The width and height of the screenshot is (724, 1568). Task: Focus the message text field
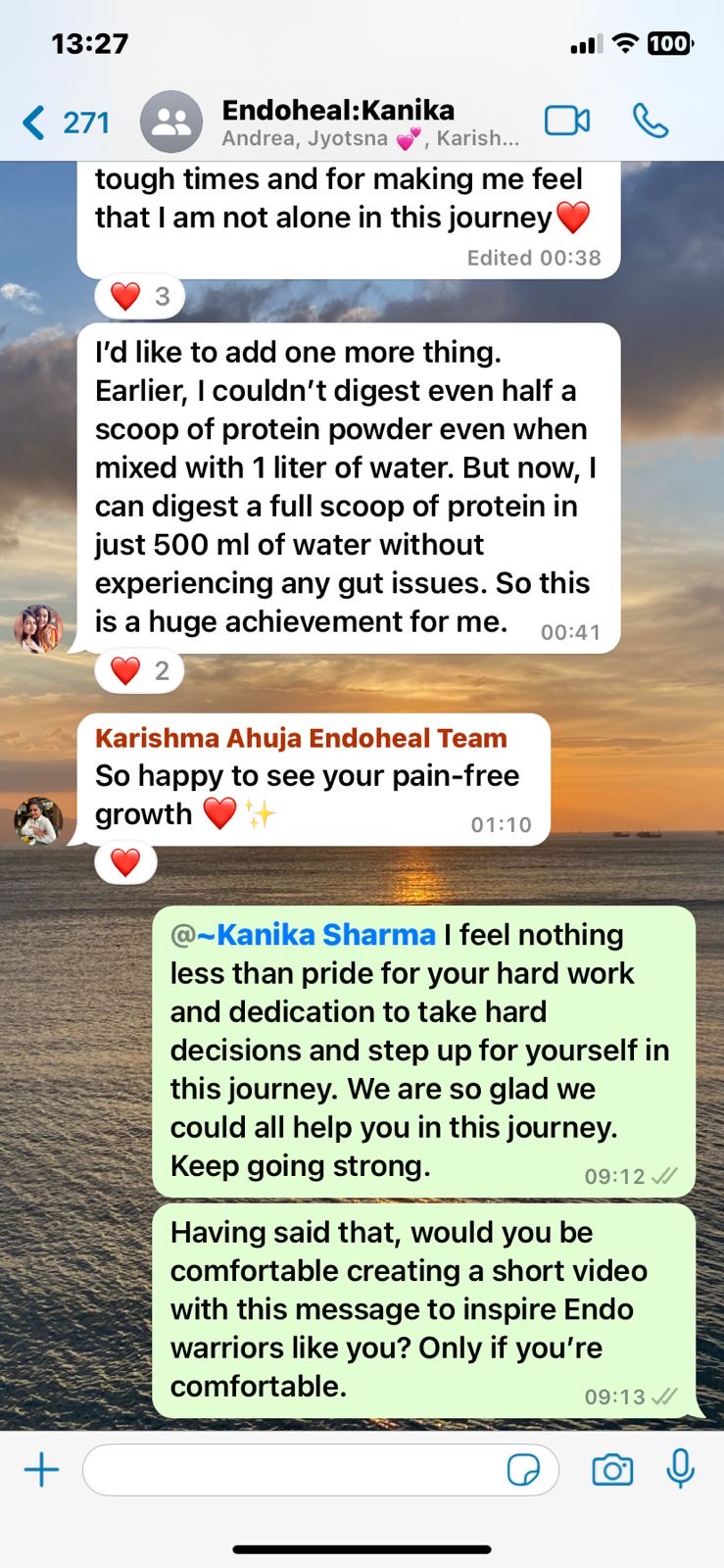coord(294,1469)
